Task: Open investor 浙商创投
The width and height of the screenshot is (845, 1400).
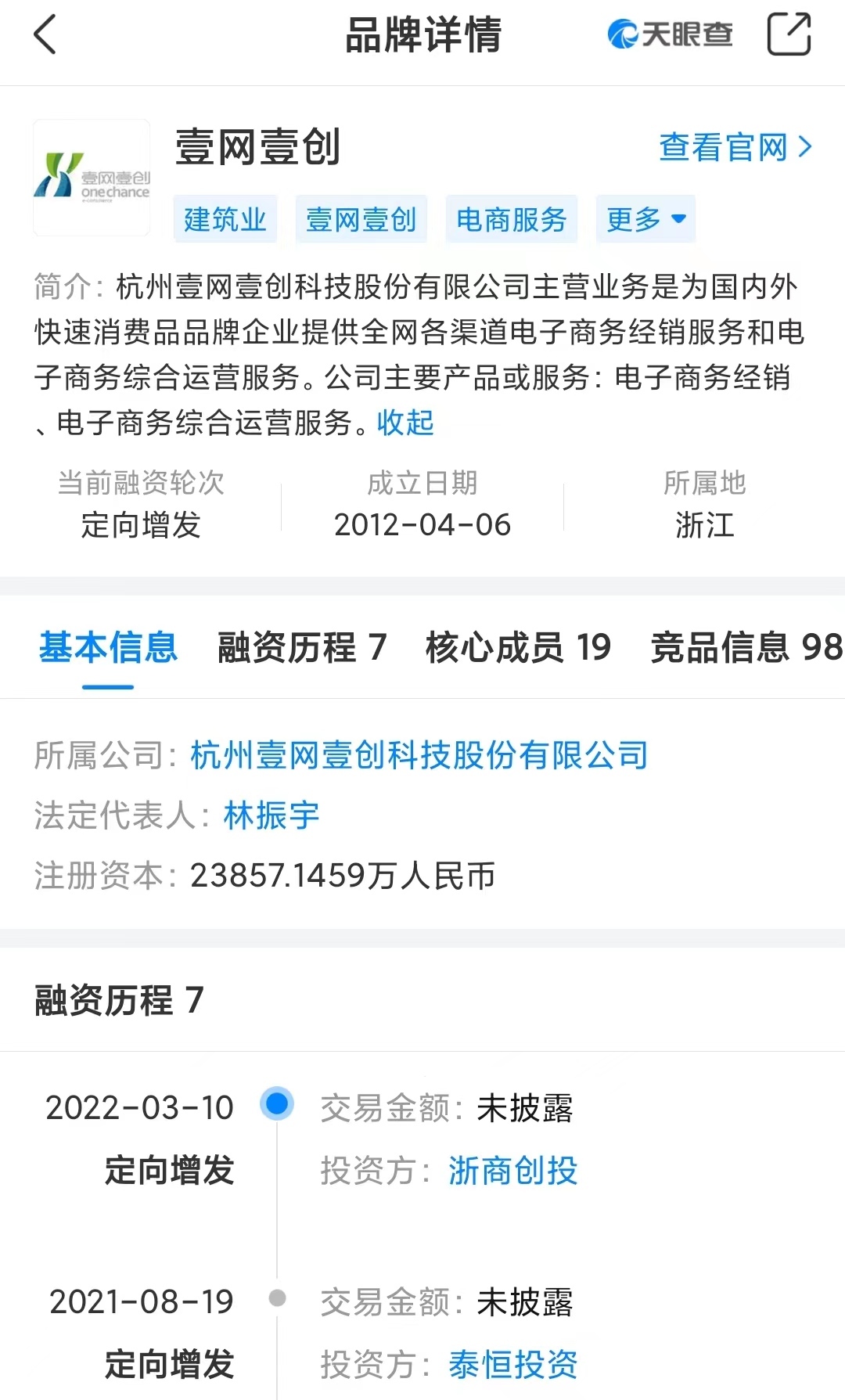Action: [x=512, y=1171]
